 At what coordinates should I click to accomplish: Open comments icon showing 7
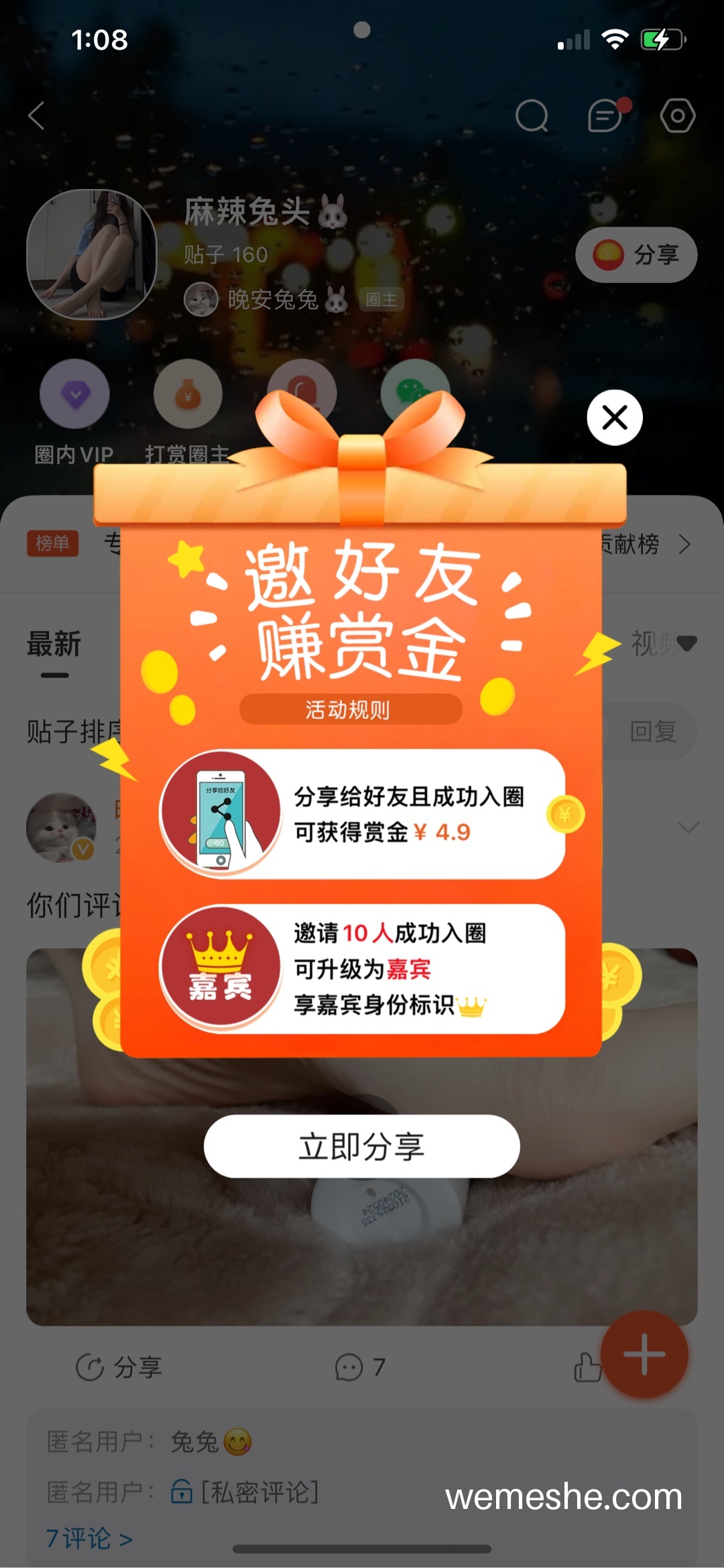pos(361,1367)
